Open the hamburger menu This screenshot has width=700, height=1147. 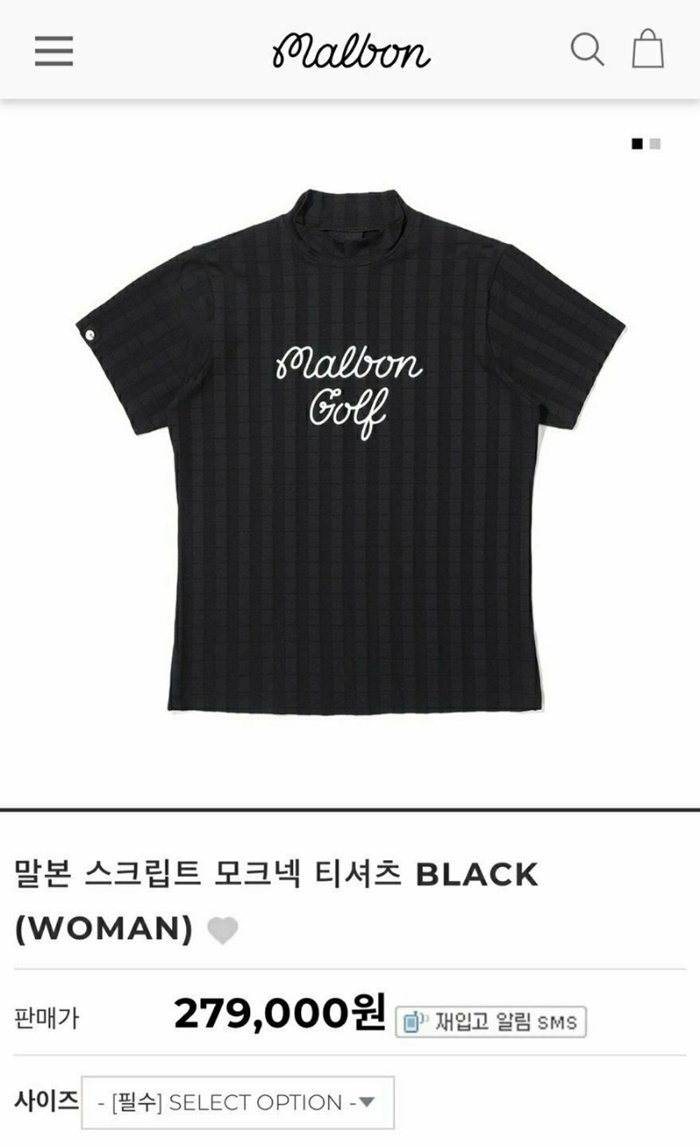(54, 50)
